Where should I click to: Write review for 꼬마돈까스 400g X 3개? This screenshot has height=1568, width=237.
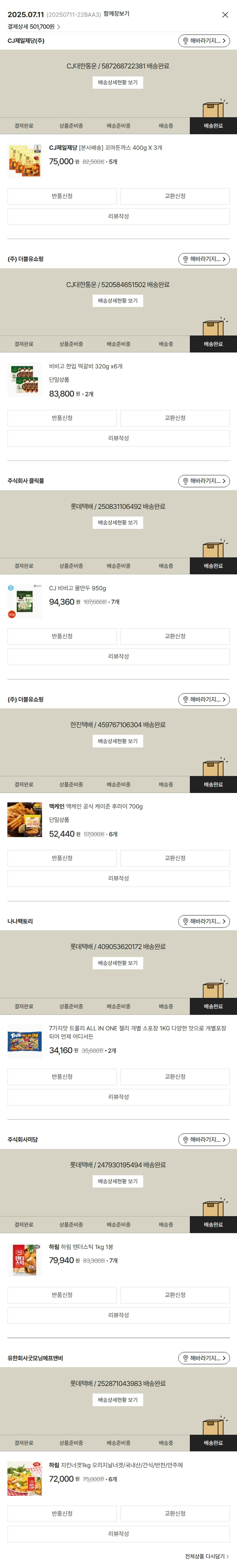[118, 216]
